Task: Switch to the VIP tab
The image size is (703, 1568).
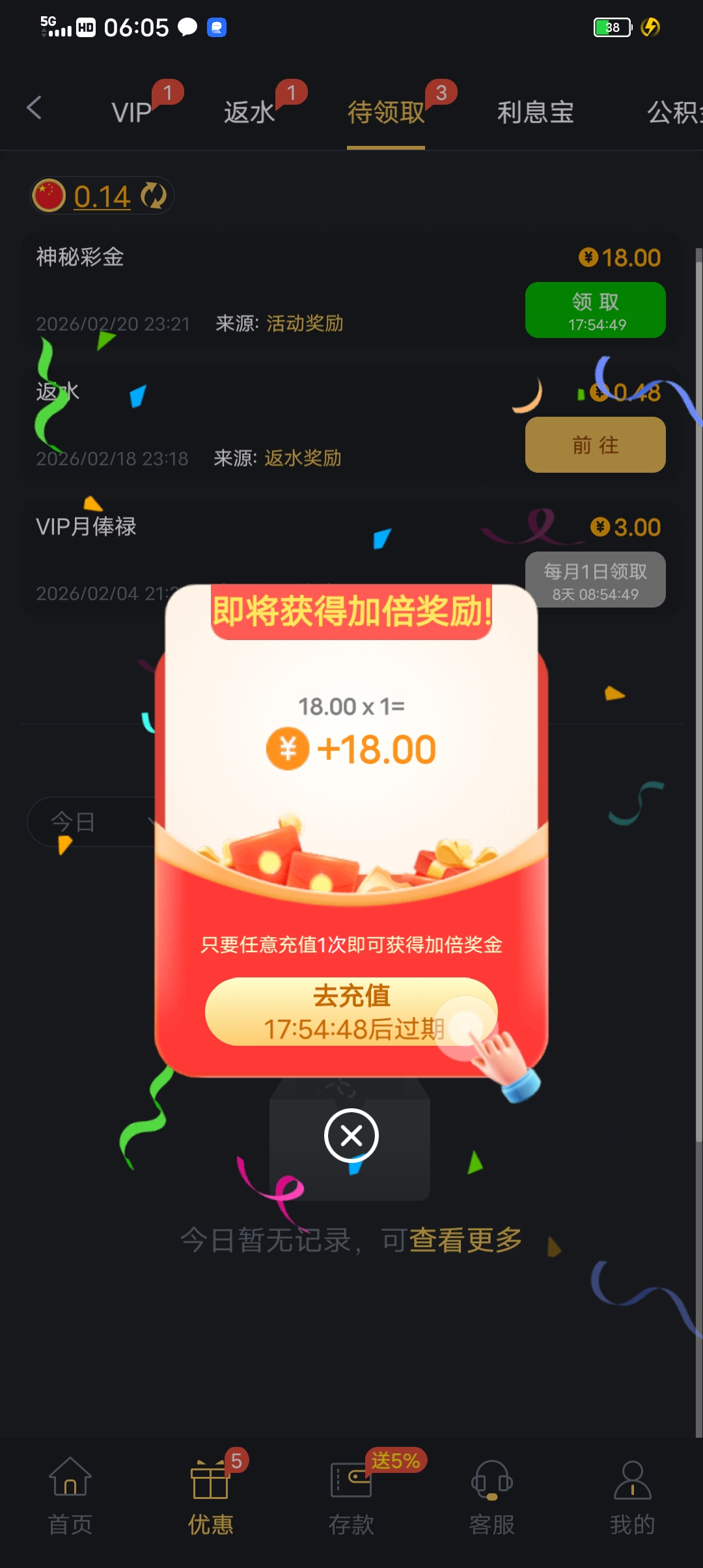Action: [131, 112]
